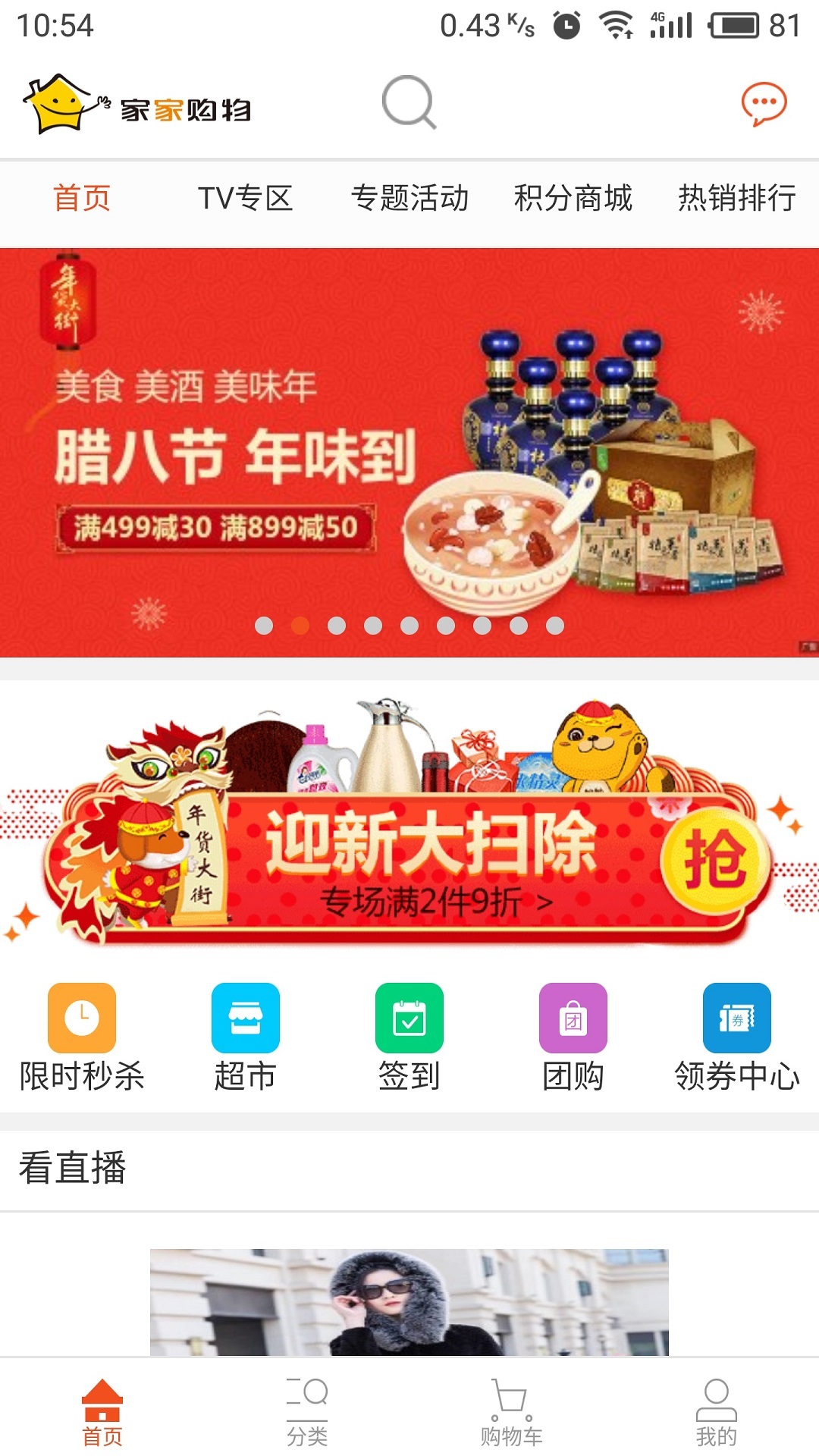Open 限时秒杀 flash sale
The image size is (819, 1456).
pos(82,1037)
